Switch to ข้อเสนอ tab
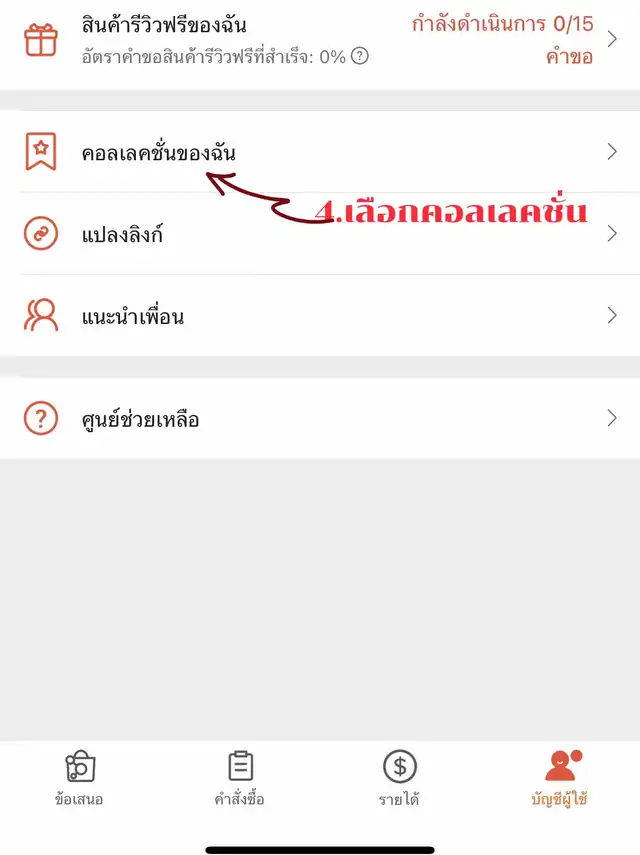 click(x=79, y=779)
